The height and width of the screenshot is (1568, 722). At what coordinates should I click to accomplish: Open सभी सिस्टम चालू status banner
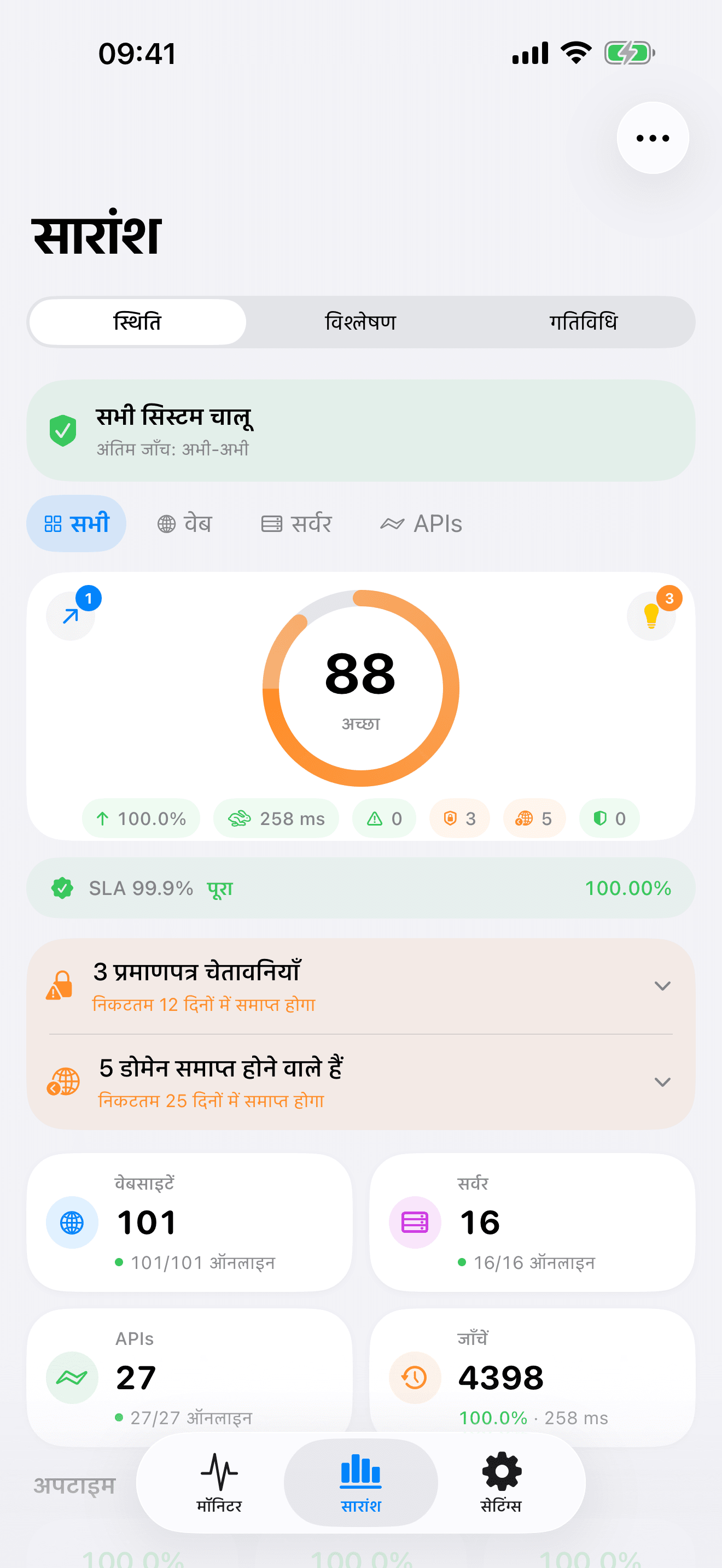pos(361,430)
